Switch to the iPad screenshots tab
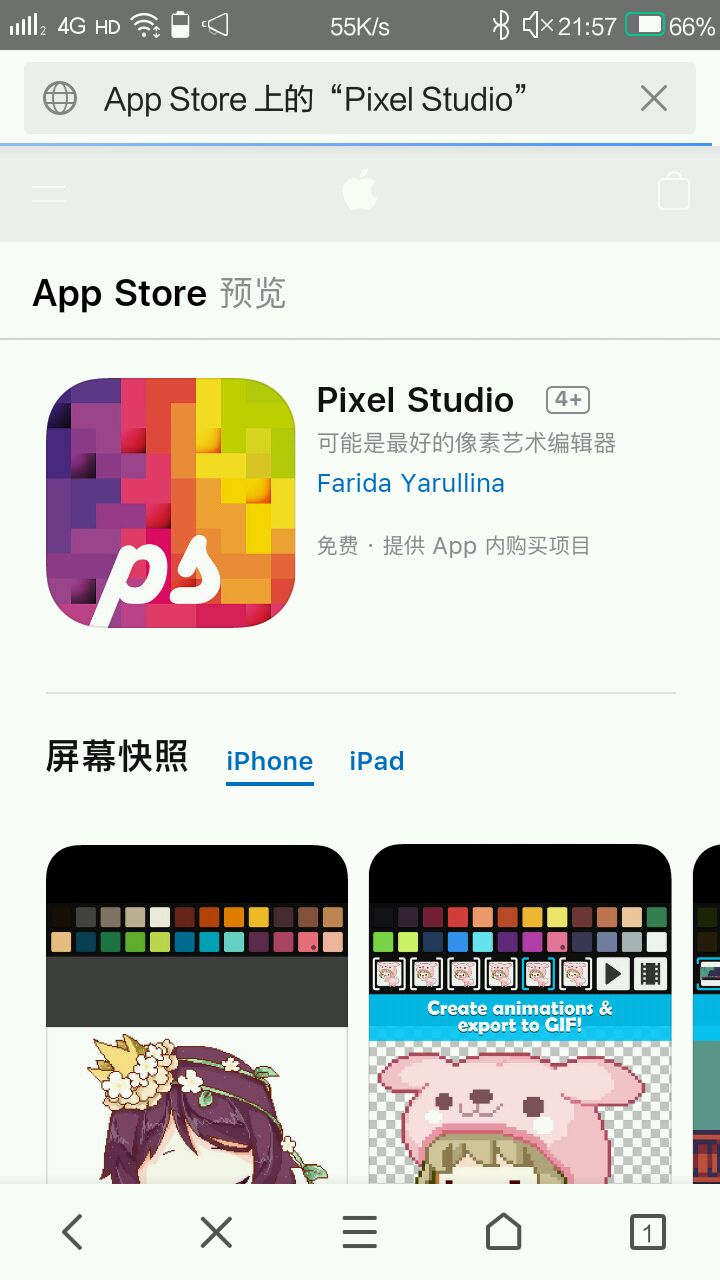Screen dimensions: 720x1280 tap(376, 761)
